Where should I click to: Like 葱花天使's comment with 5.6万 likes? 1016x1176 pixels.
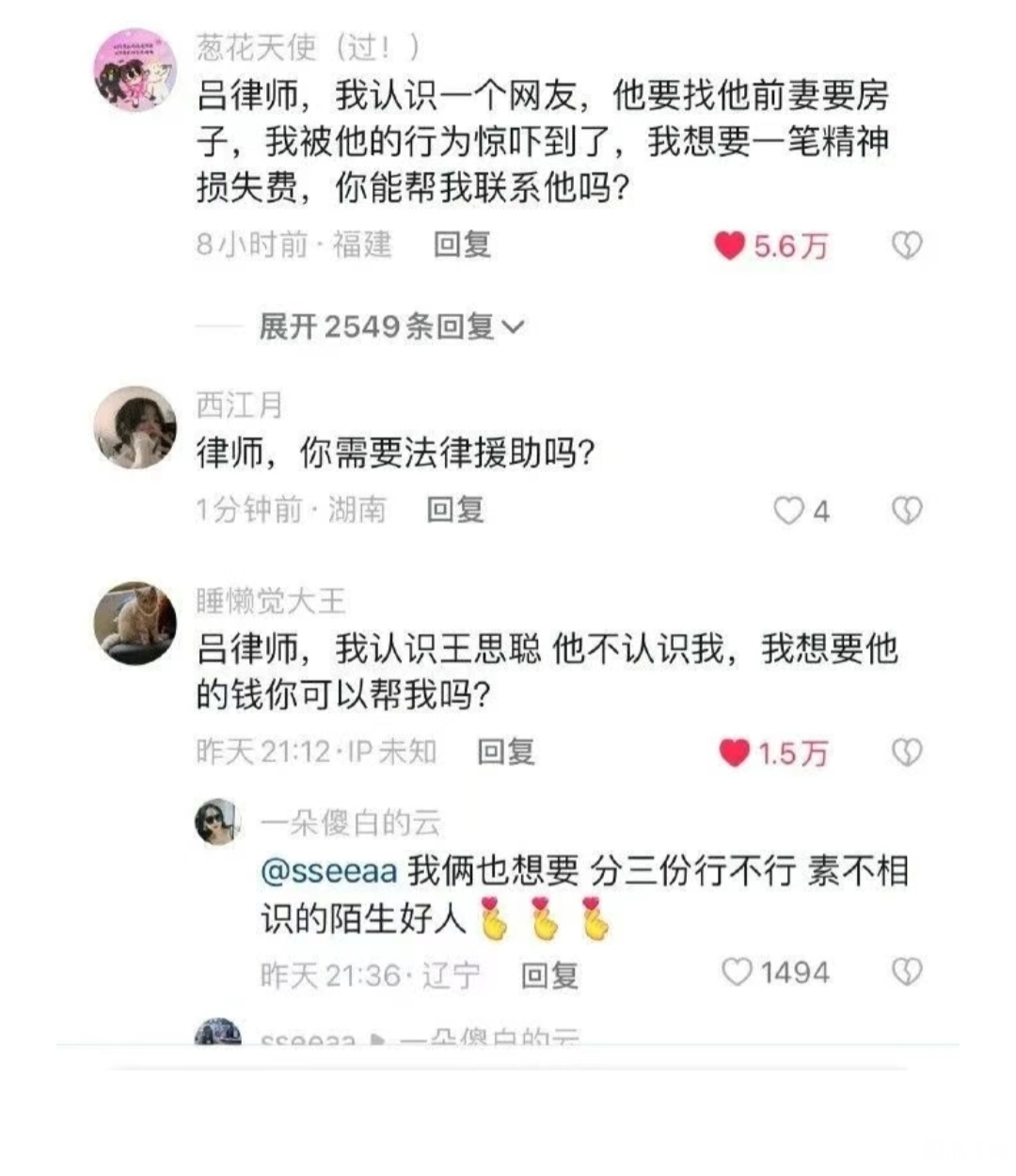(x=731, y=246)
